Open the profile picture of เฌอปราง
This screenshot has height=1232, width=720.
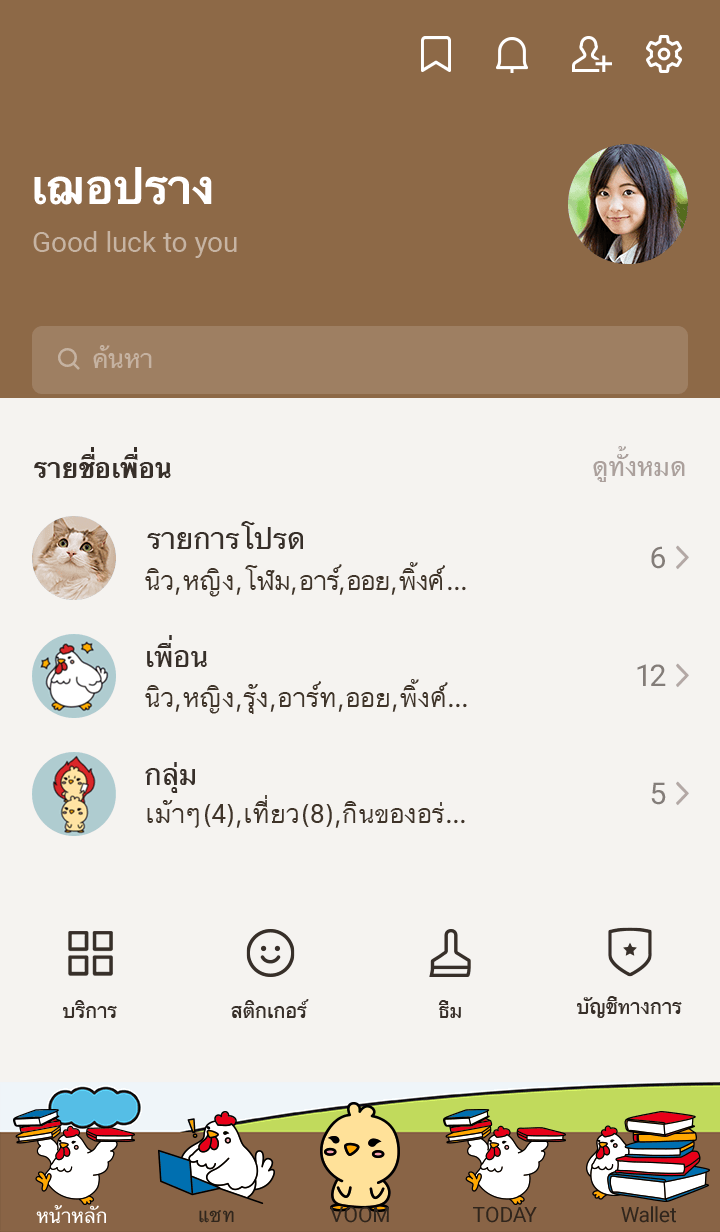tap(627, 204)
